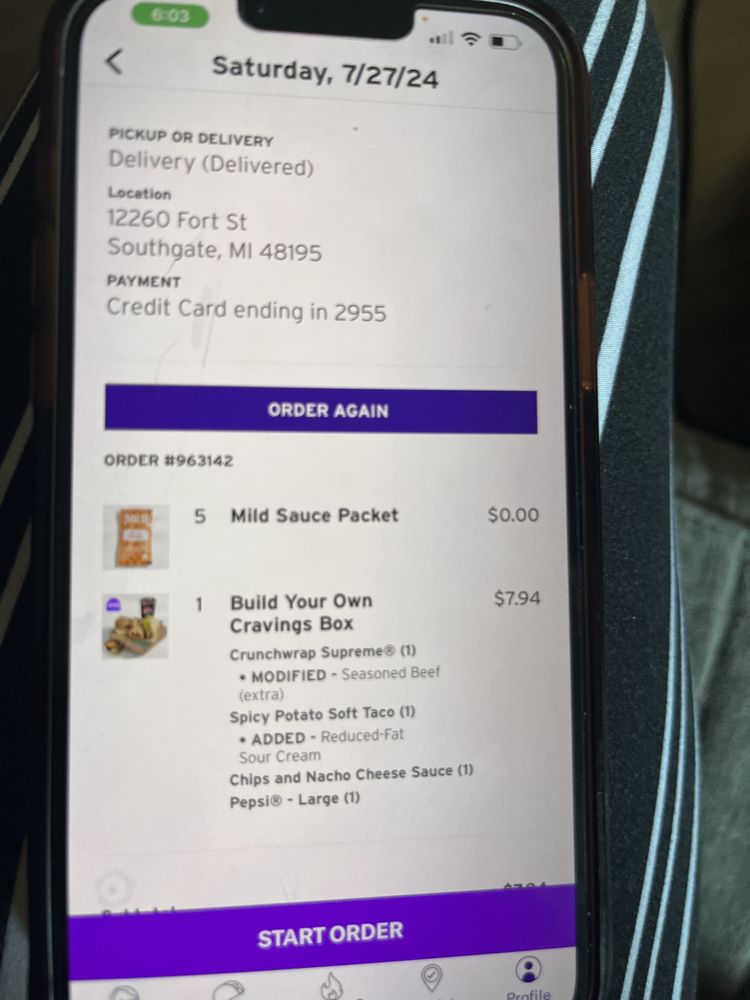The width and height of the screenshot is (750, 1000).
Task: Switch to the Profile tab
Action: tap(528, 978)
